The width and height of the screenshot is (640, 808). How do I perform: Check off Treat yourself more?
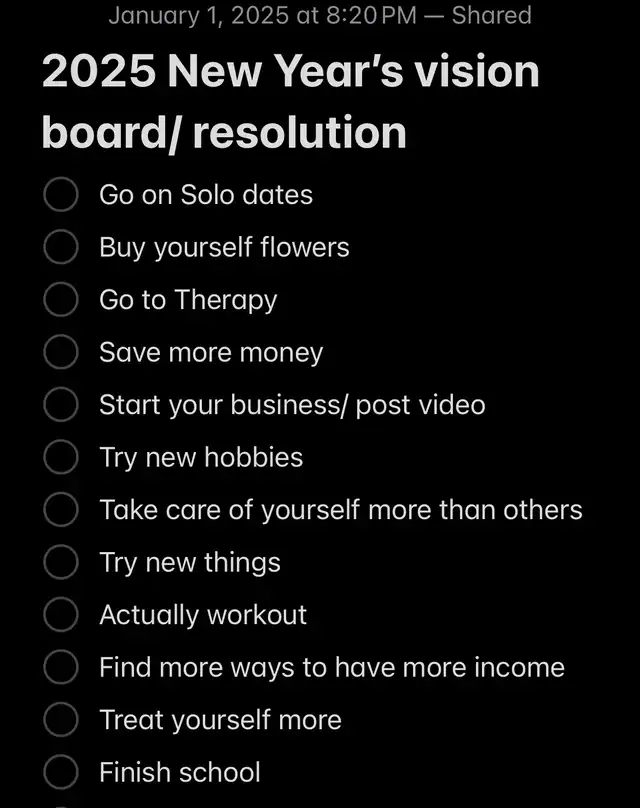click(x=61, y=720)
